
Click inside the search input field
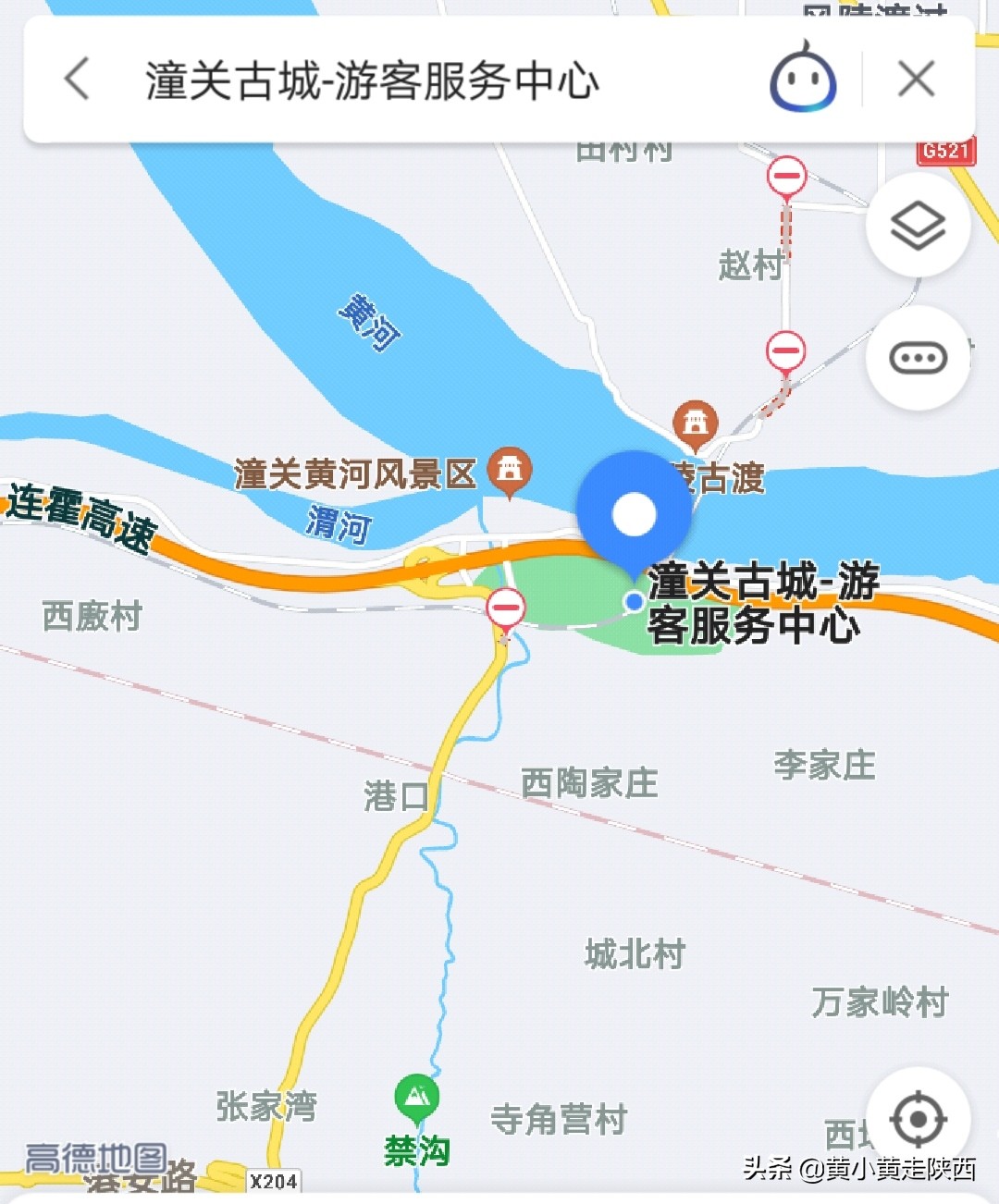click(x=370, y=80)
